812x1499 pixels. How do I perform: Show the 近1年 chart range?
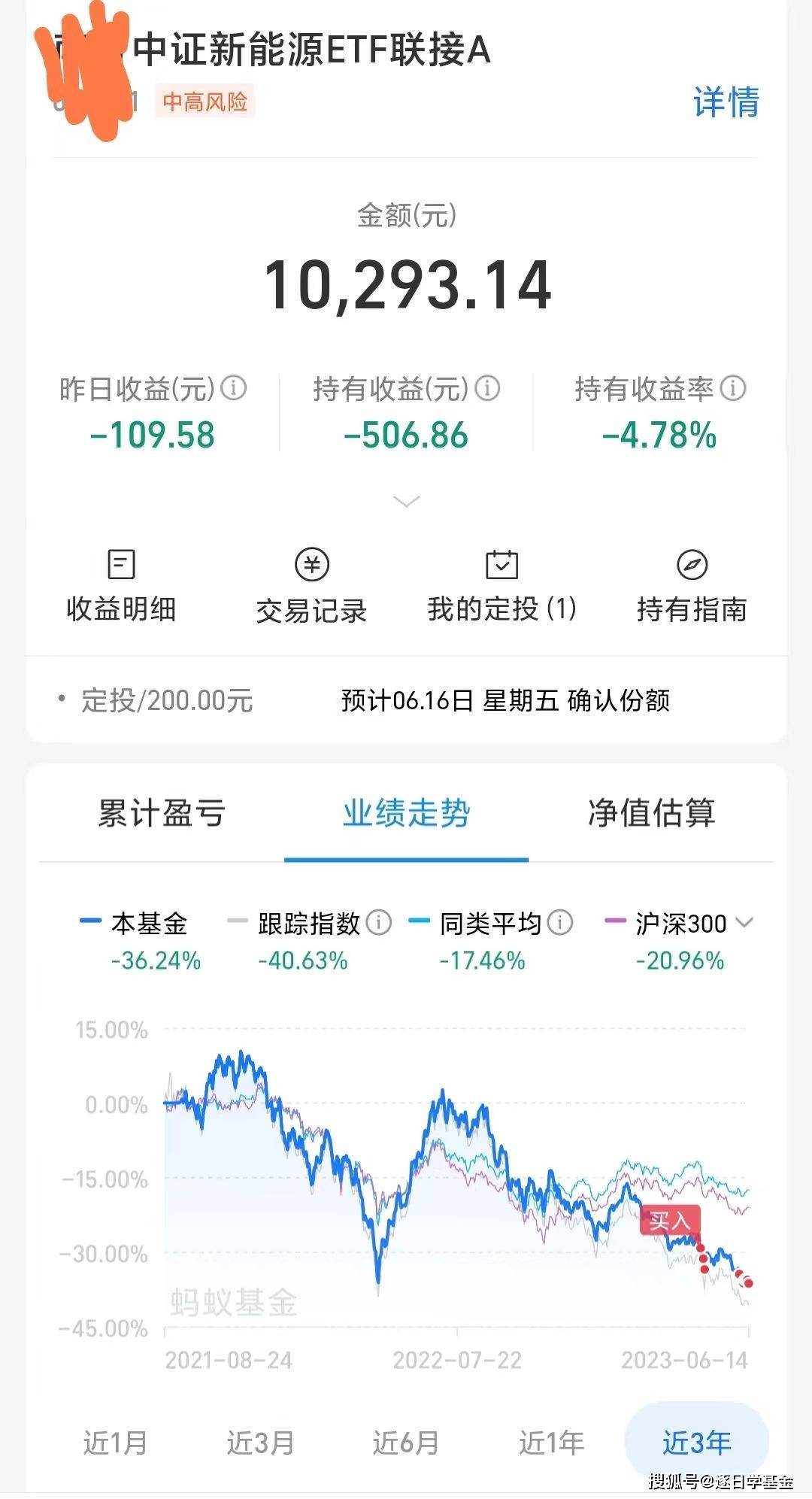551,1443
